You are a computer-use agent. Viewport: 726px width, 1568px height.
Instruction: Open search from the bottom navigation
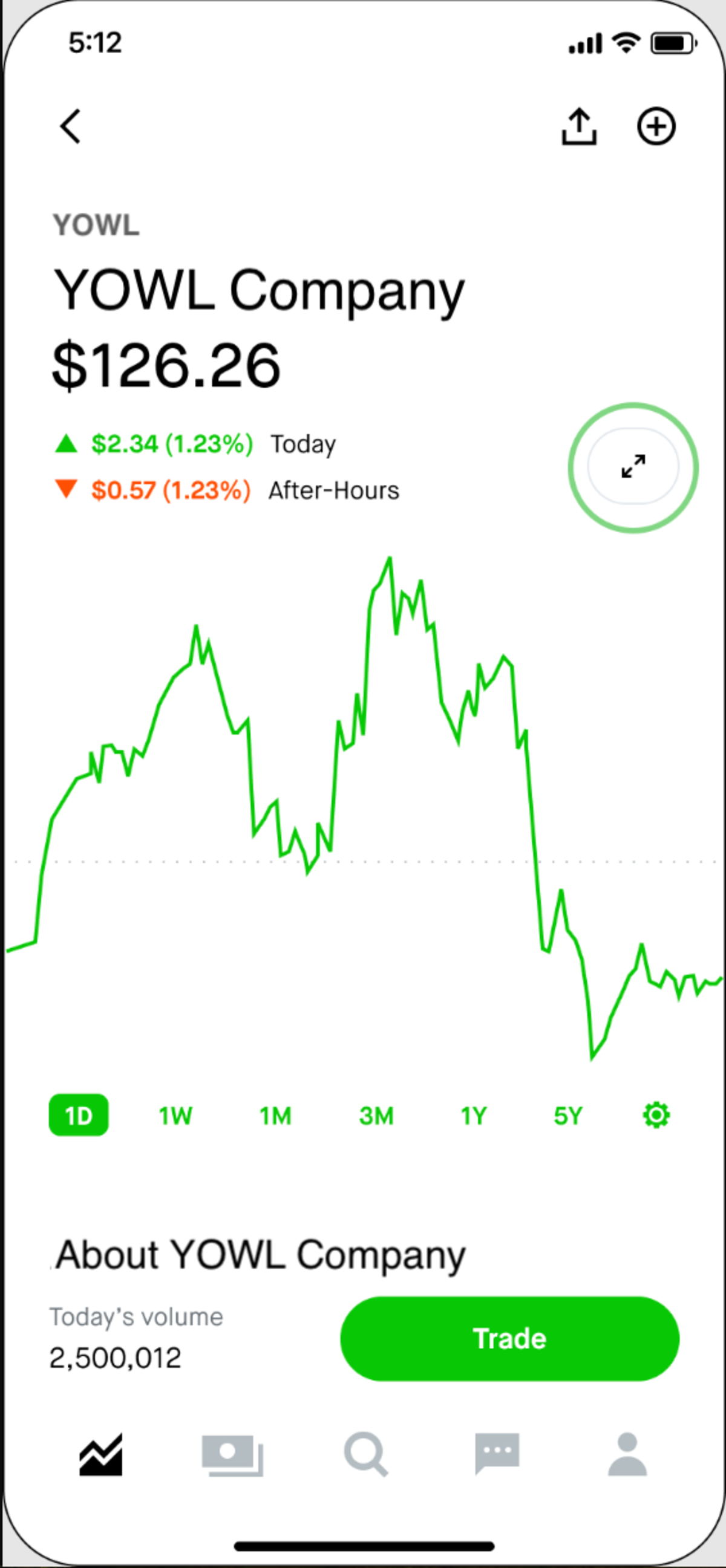365,1455
